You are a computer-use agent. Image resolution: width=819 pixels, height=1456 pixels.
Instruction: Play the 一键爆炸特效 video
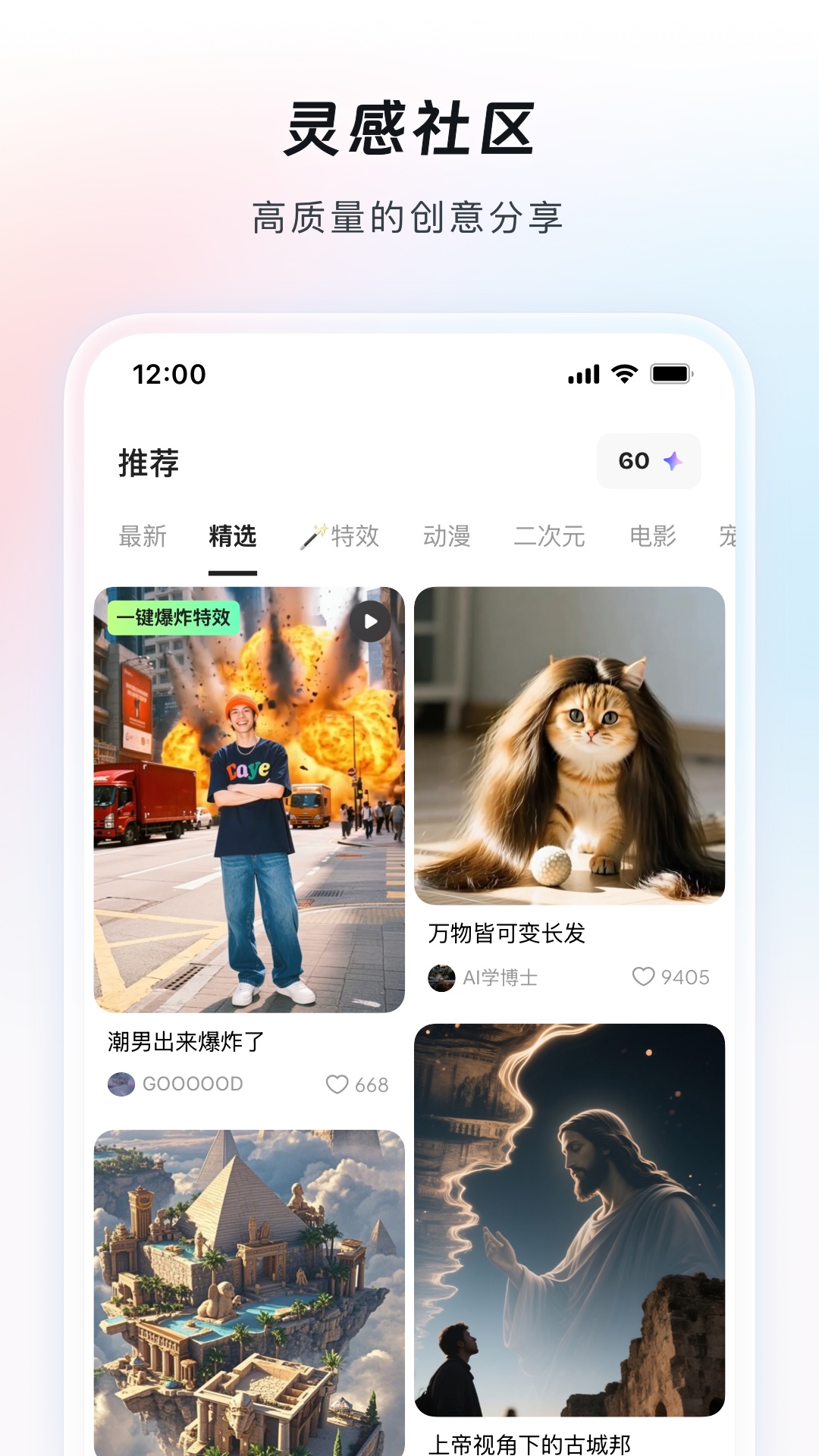pos(369,620)
